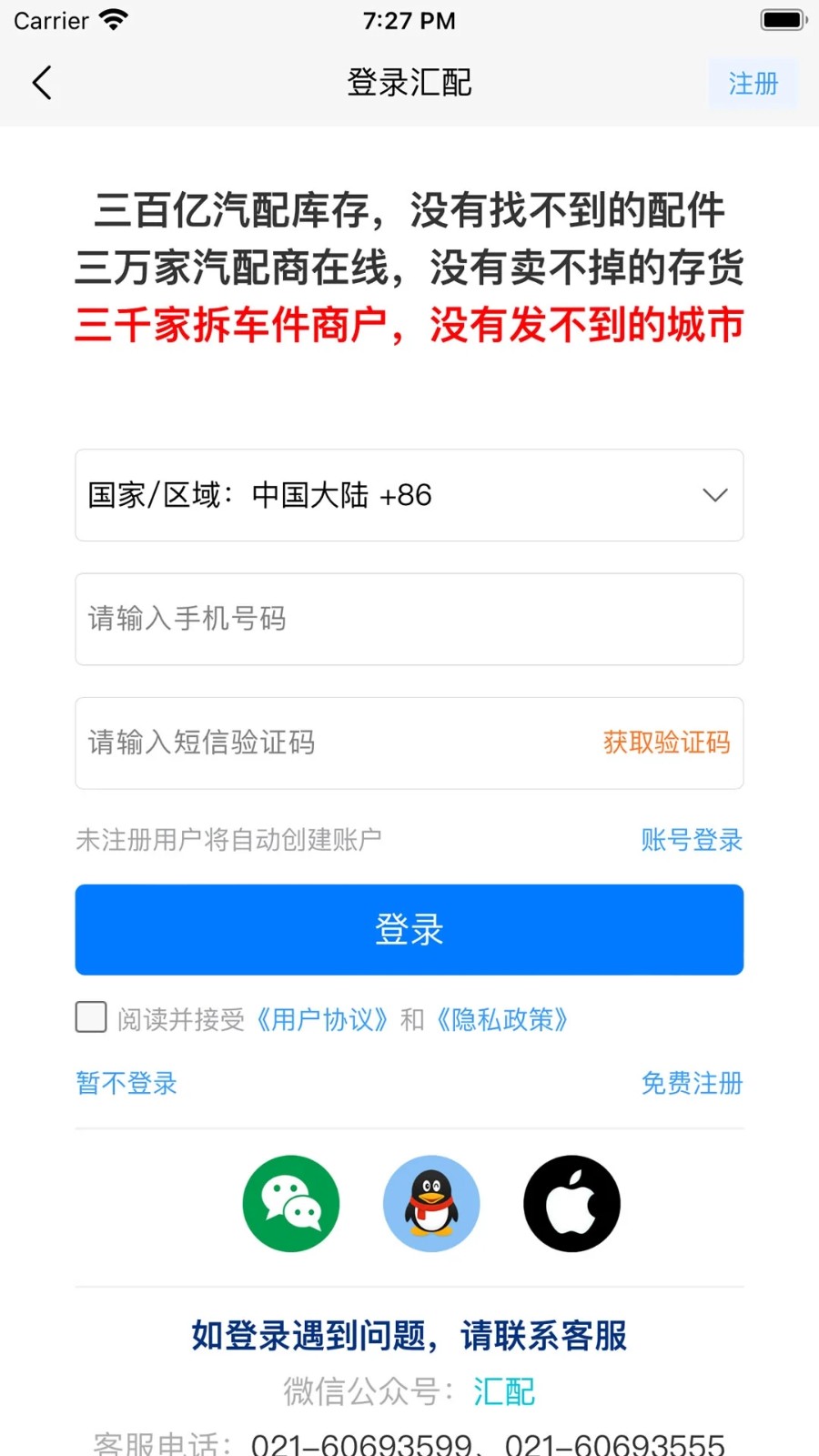Tap the back arrow to leave login
The width and height of the screenshot is (819, 1456).
[x=41, y=82]
